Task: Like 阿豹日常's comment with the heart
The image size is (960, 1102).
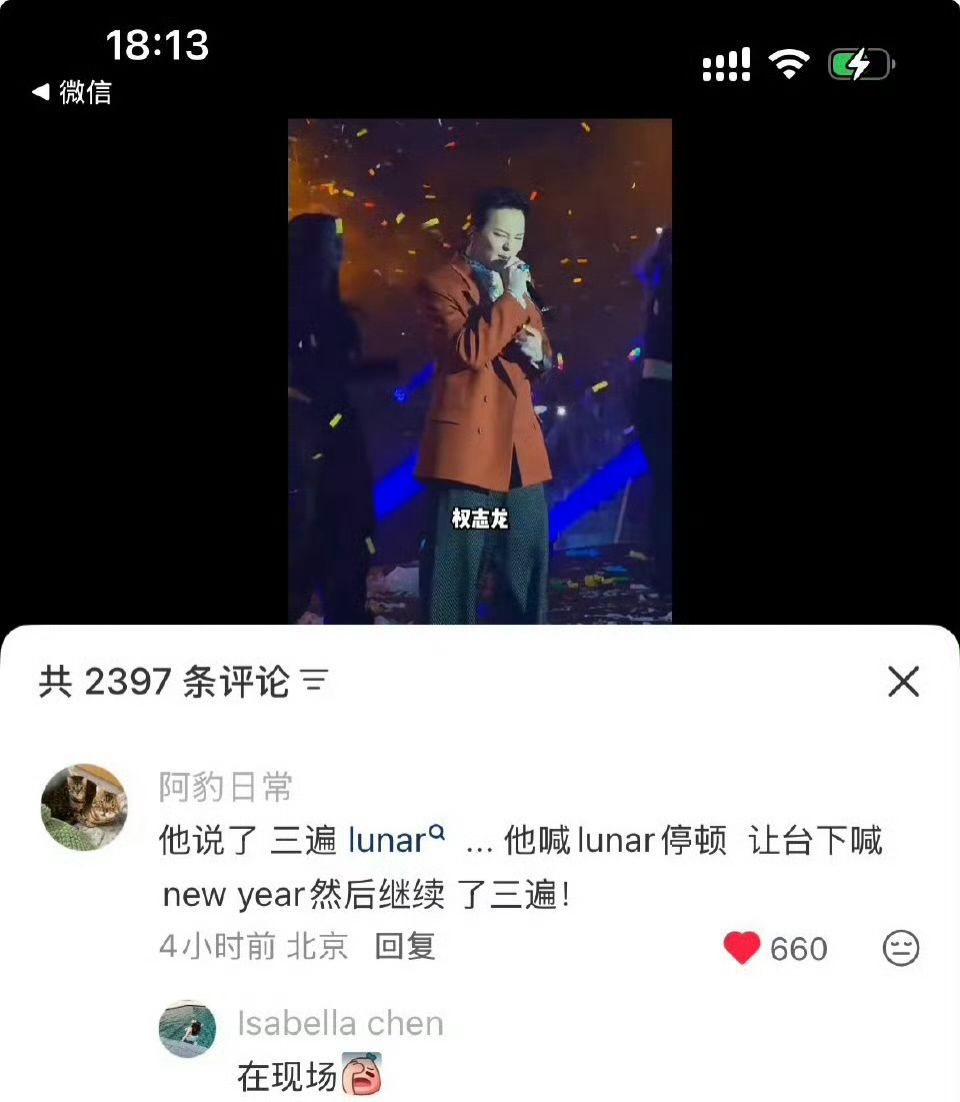Action: 742,948
